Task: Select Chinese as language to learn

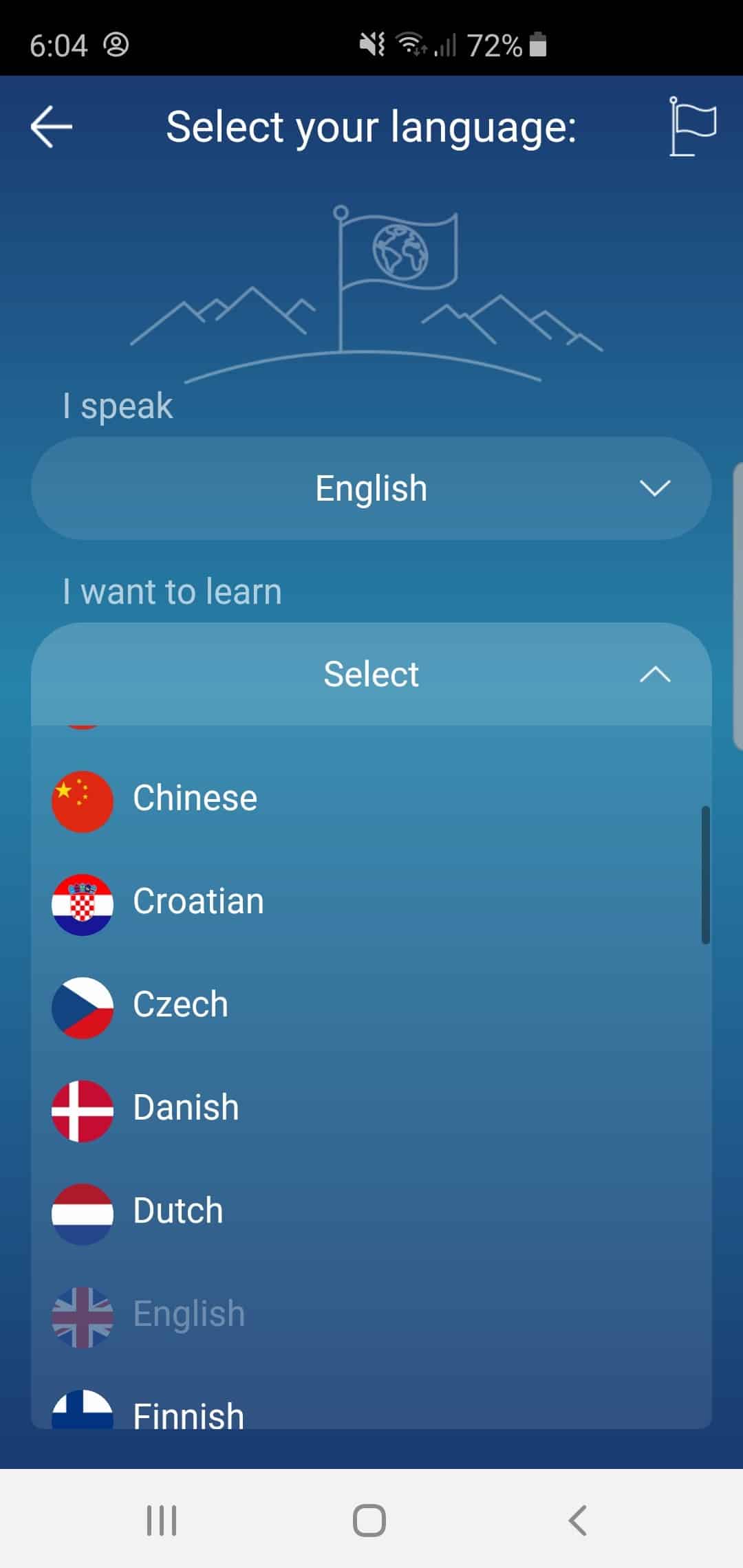Action: [x=195, y=798]
